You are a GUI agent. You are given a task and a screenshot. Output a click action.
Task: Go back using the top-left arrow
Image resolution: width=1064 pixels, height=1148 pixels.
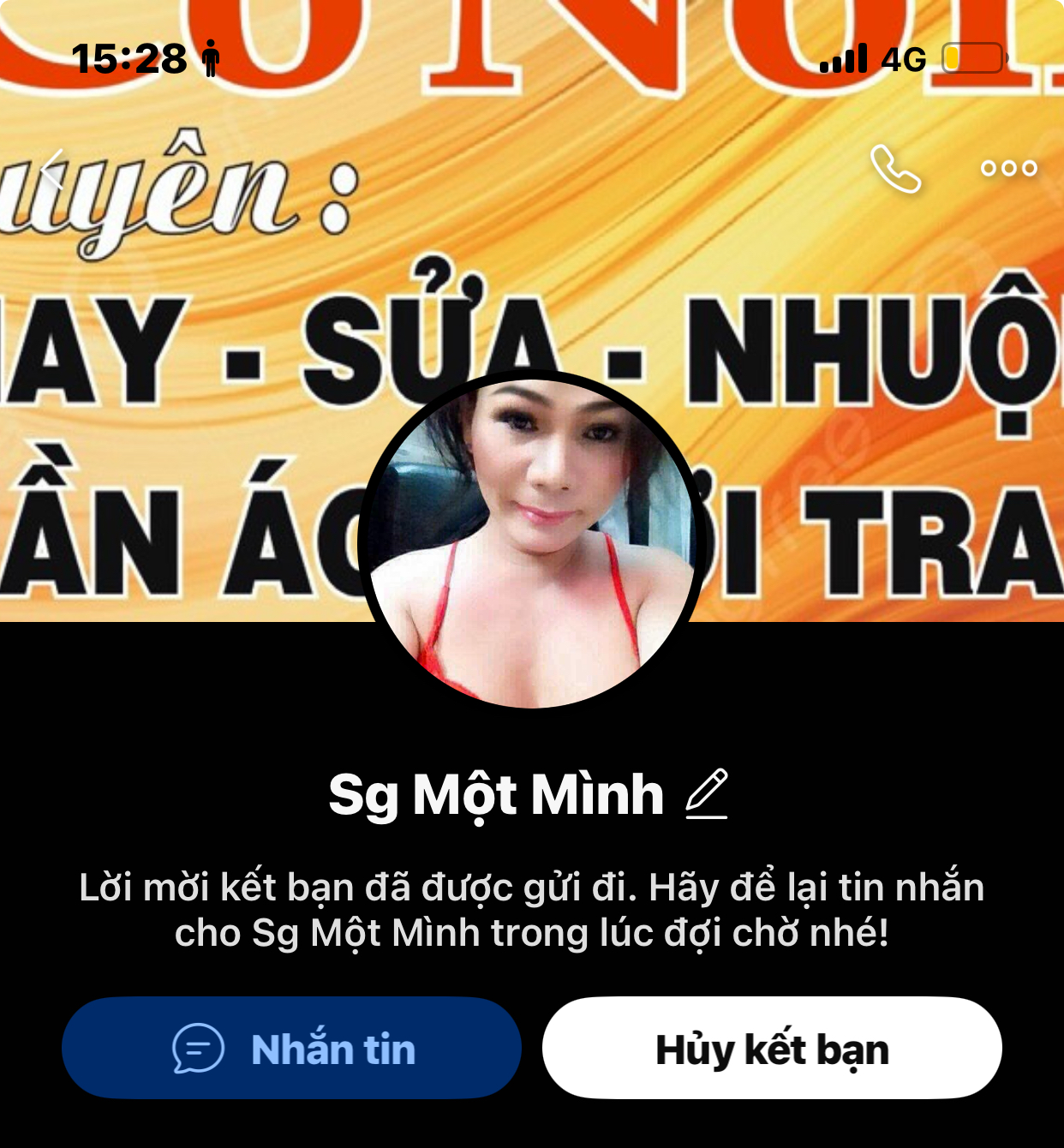(53, 169)
